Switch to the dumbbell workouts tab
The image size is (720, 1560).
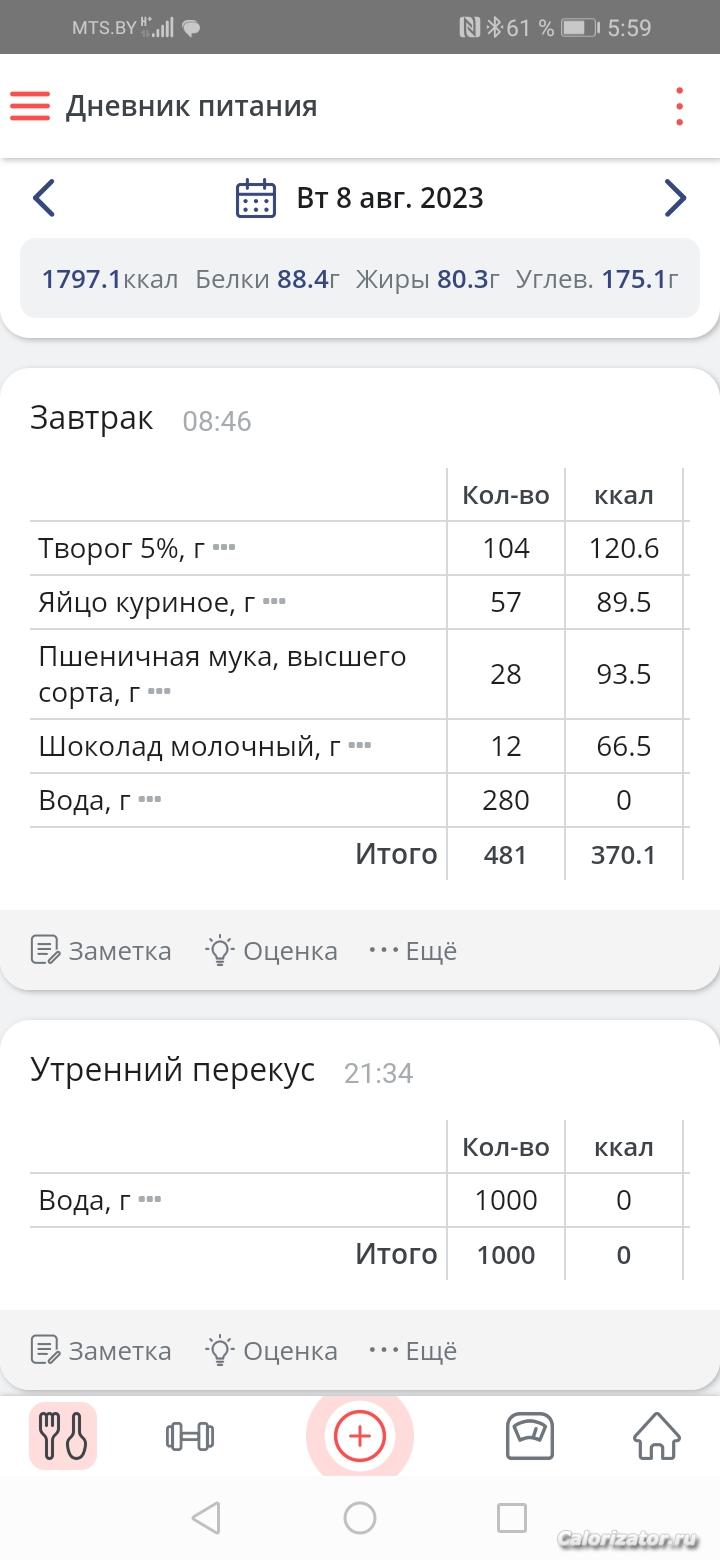click(x=189, y=1437)
